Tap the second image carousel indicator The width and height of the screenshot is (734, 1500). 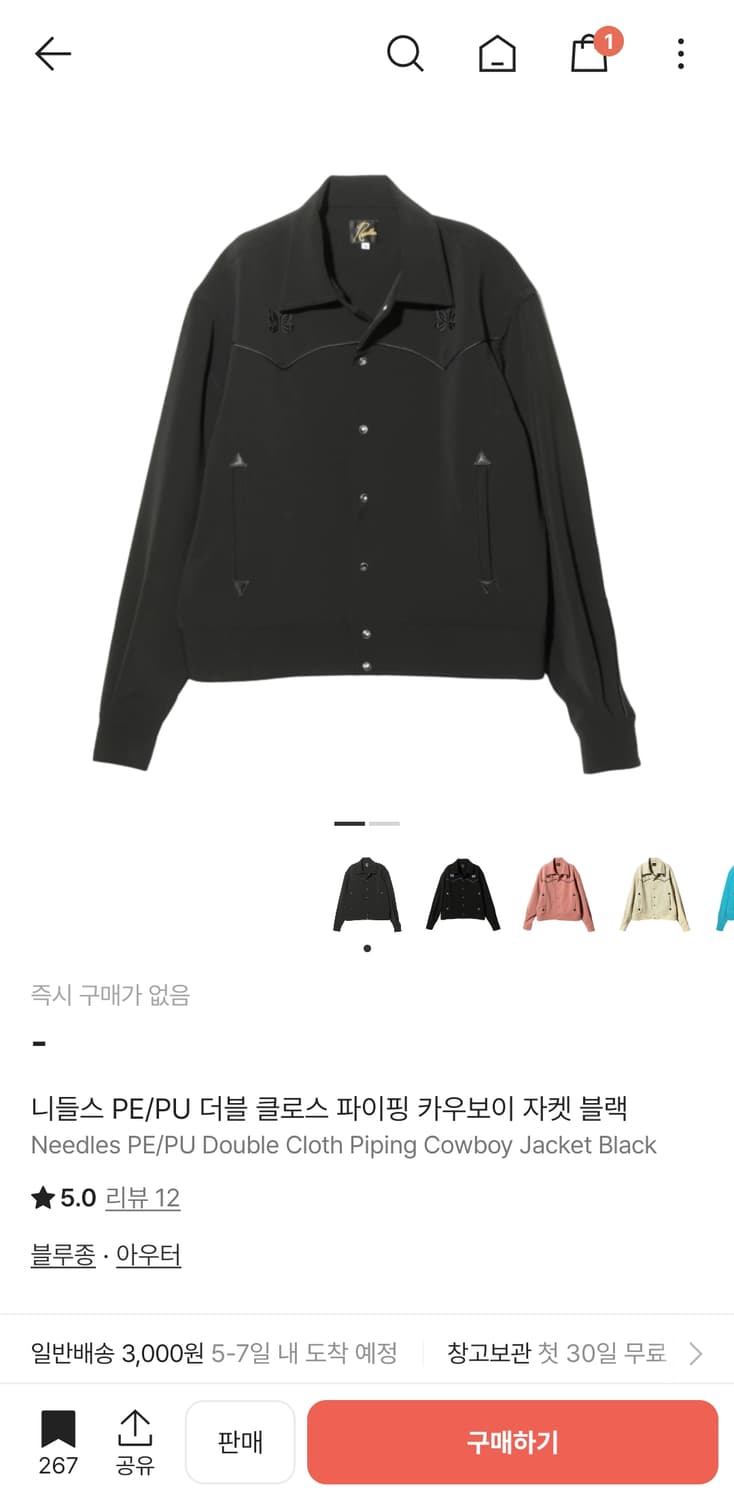[x=382, y=823]
